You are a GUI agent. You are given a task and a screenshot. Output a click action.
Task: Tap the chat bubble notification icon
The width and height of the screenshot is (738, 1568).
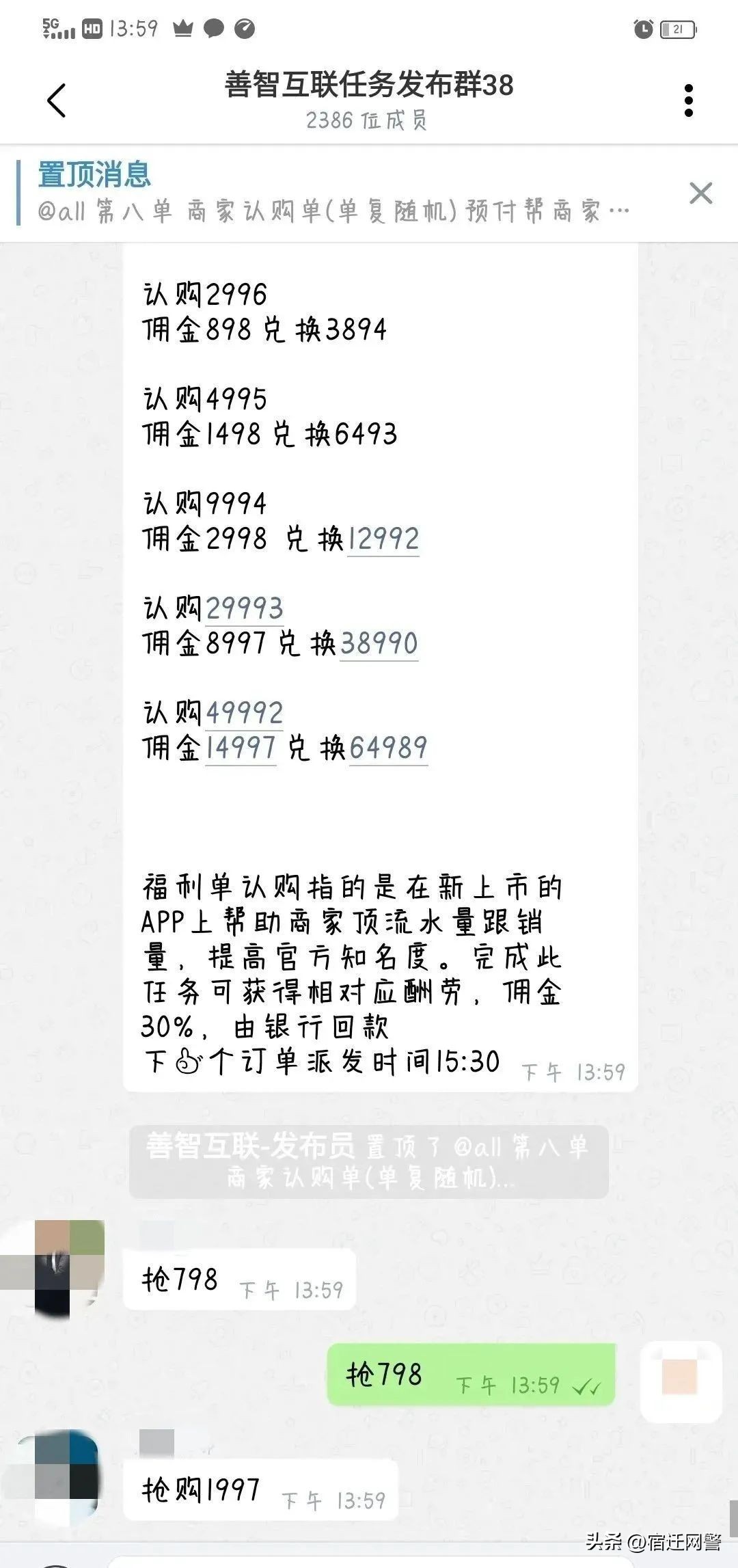215,29
